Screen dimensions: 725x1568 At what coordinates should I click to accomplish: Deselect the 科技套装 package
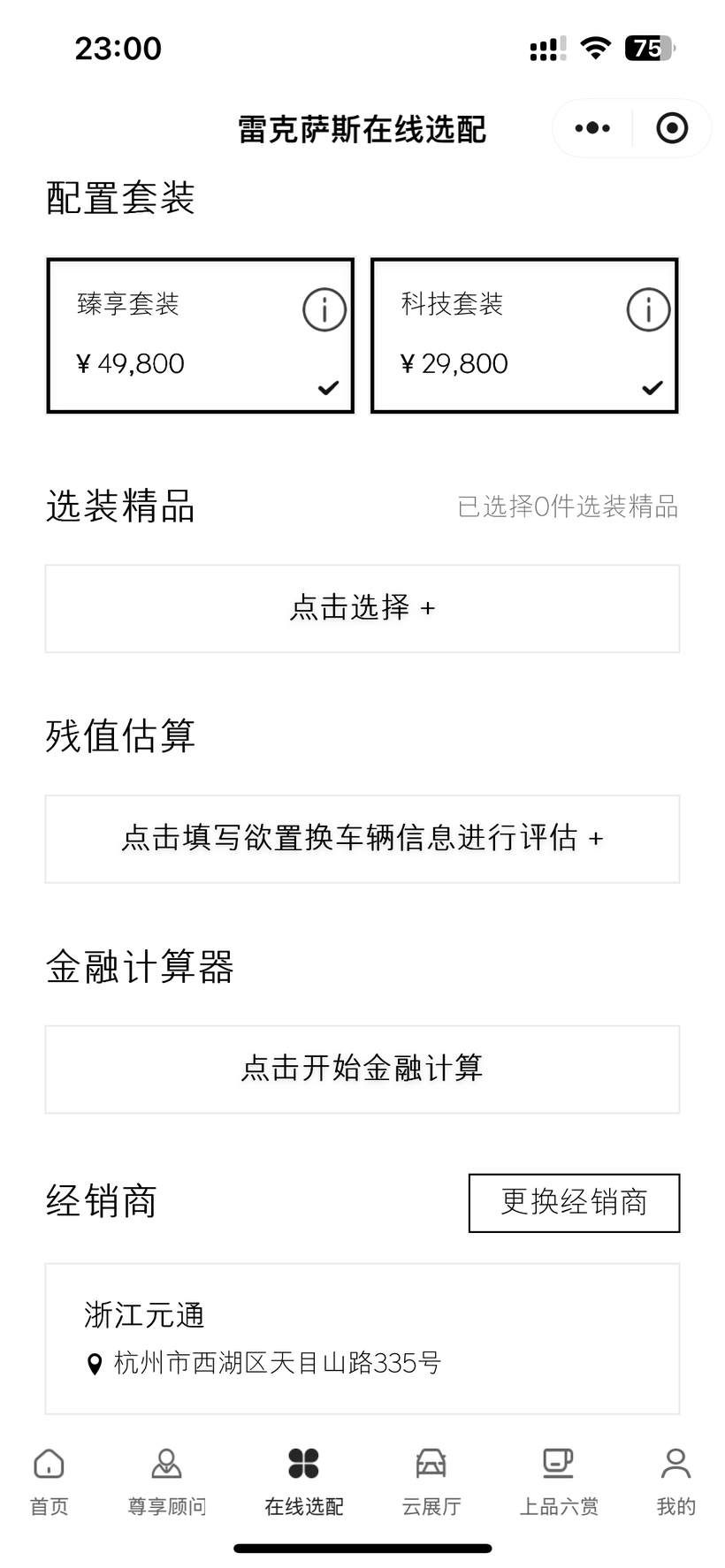524,336
